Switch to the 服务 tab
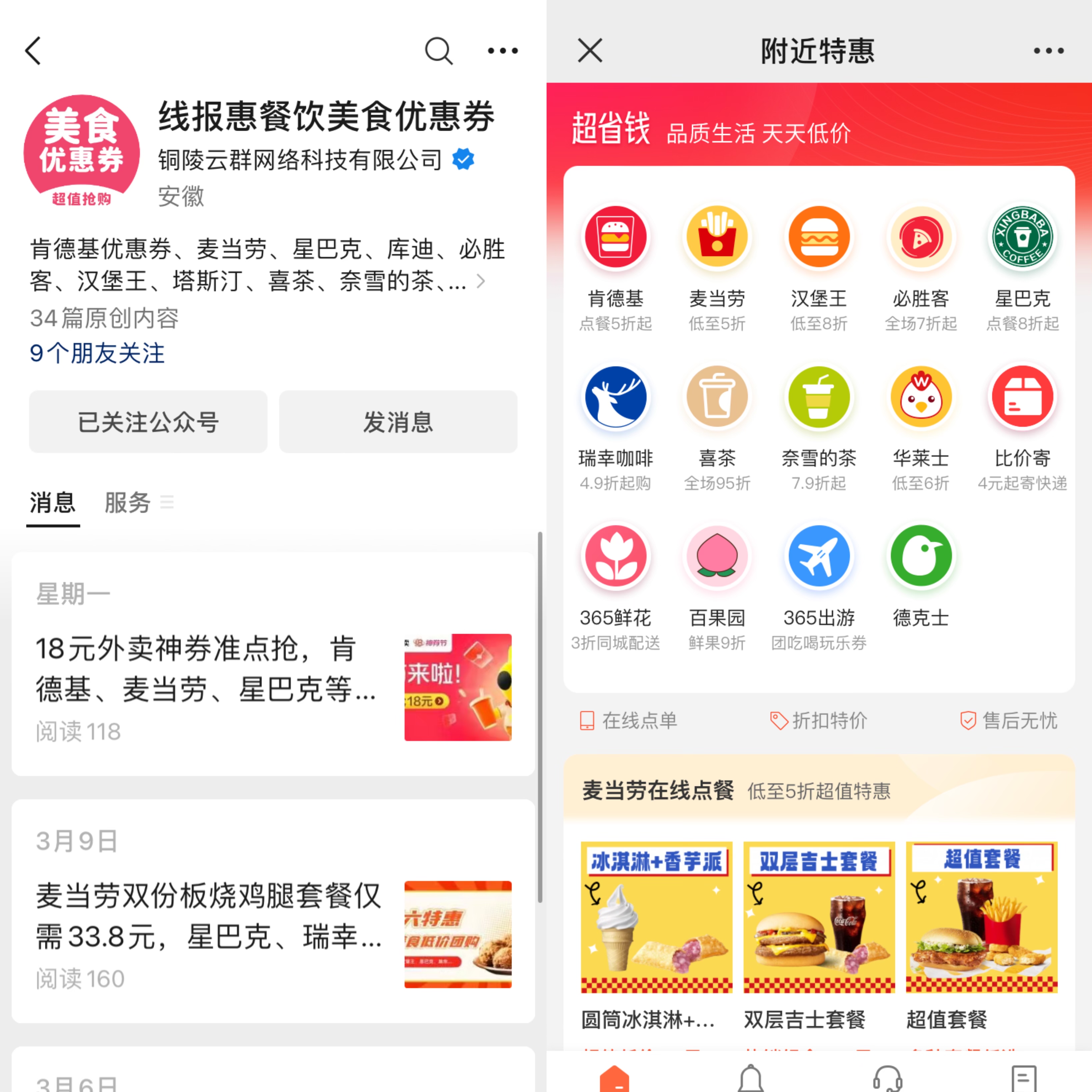This screenshot has width=1092, height=1092. (x=128, y=502)
